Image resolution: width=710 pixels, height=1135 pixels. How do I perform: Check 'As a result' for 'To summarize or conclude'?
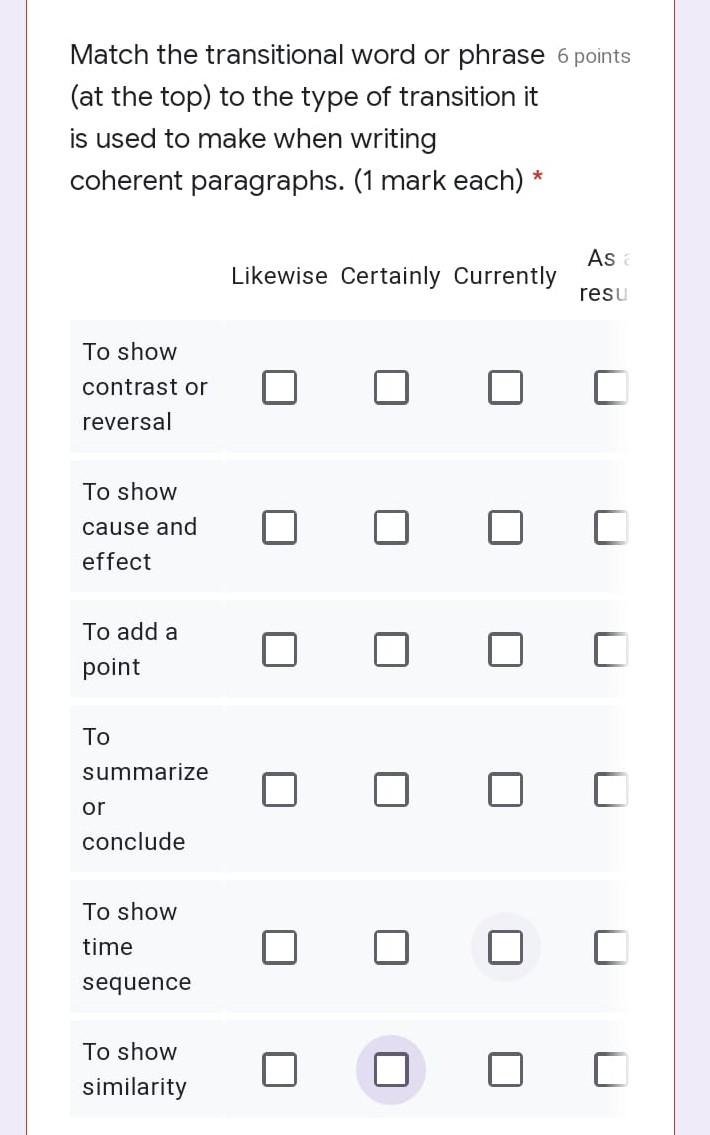point(611,789)
